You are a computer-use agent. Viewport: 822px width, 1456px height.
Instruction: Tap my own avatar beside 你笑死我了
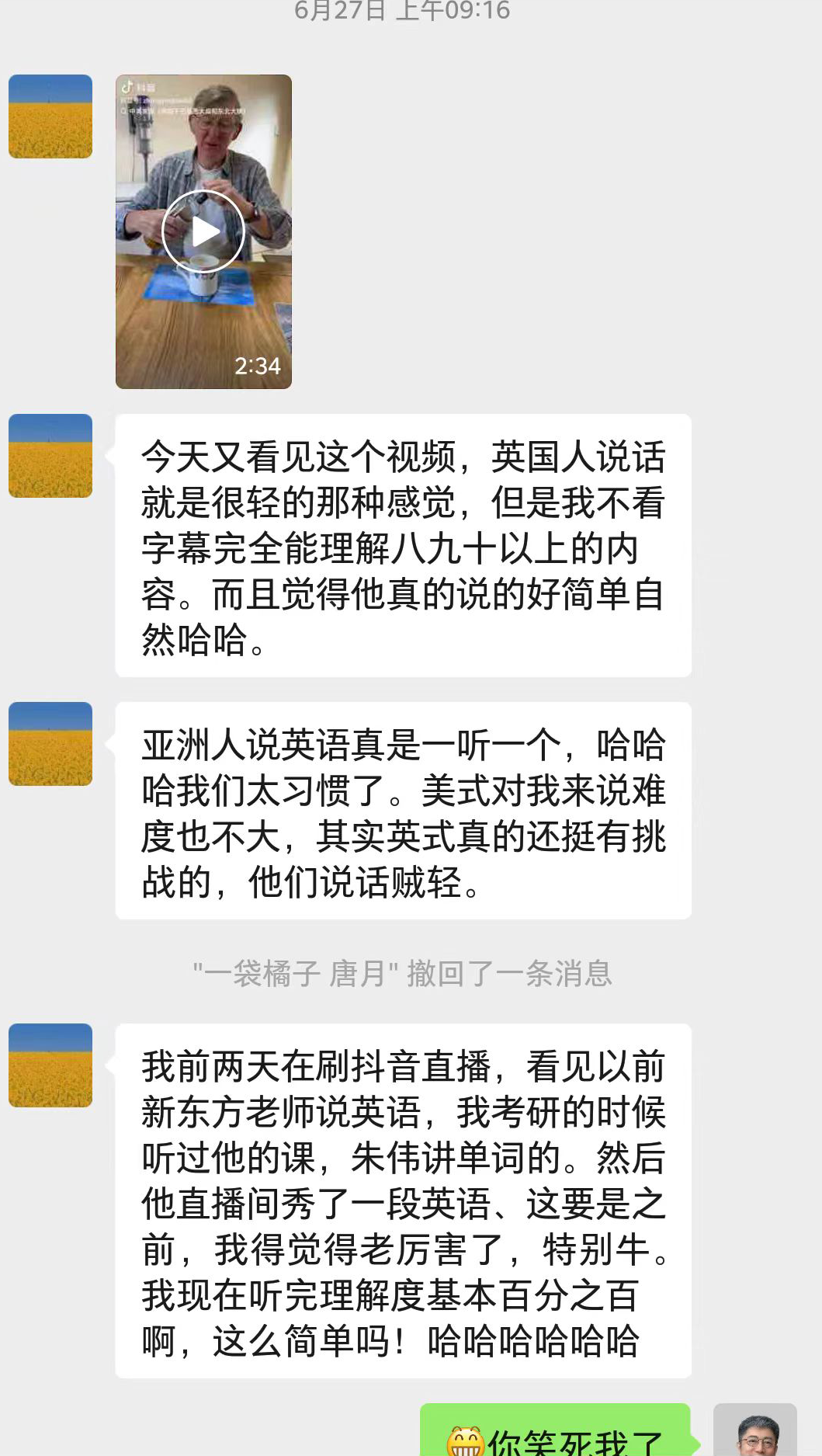[x=754, y=1433]
